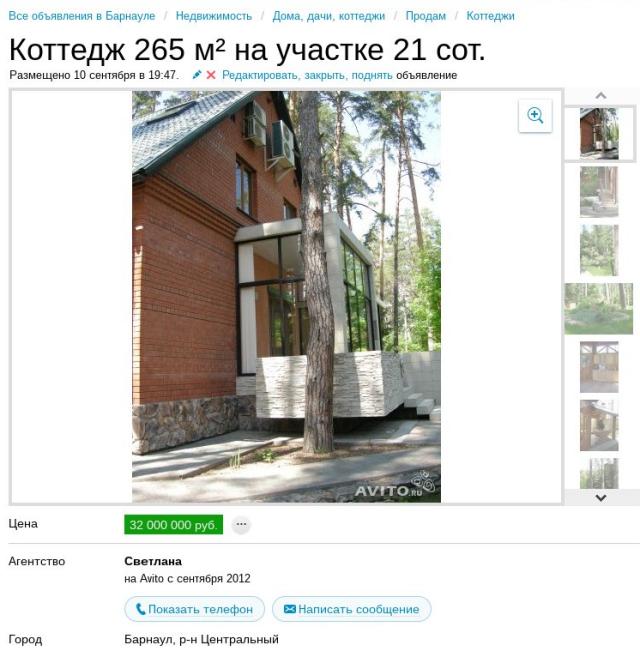Move thumbnail list up with the arrow
640x651 pixels.
point(601,96)
